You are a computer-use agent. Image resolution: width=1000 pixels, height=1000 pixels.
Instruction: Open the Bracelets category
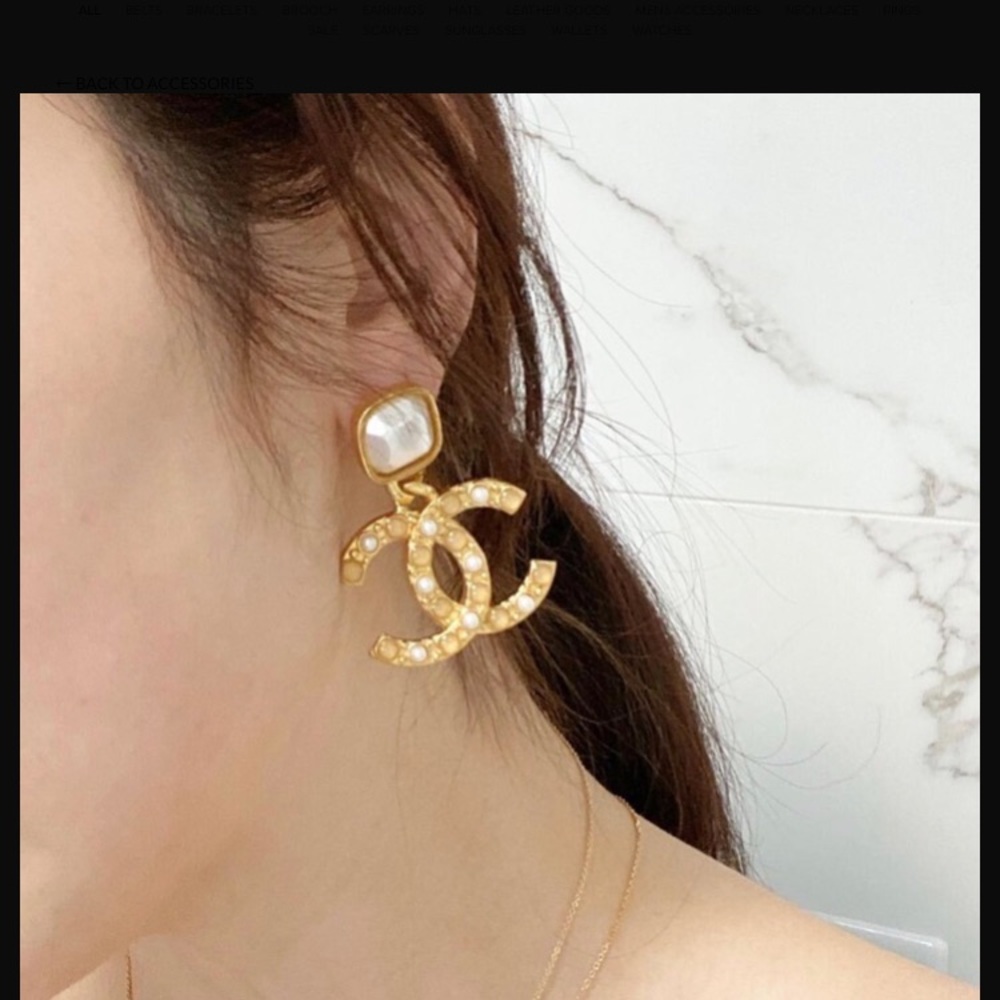(221, 10)
